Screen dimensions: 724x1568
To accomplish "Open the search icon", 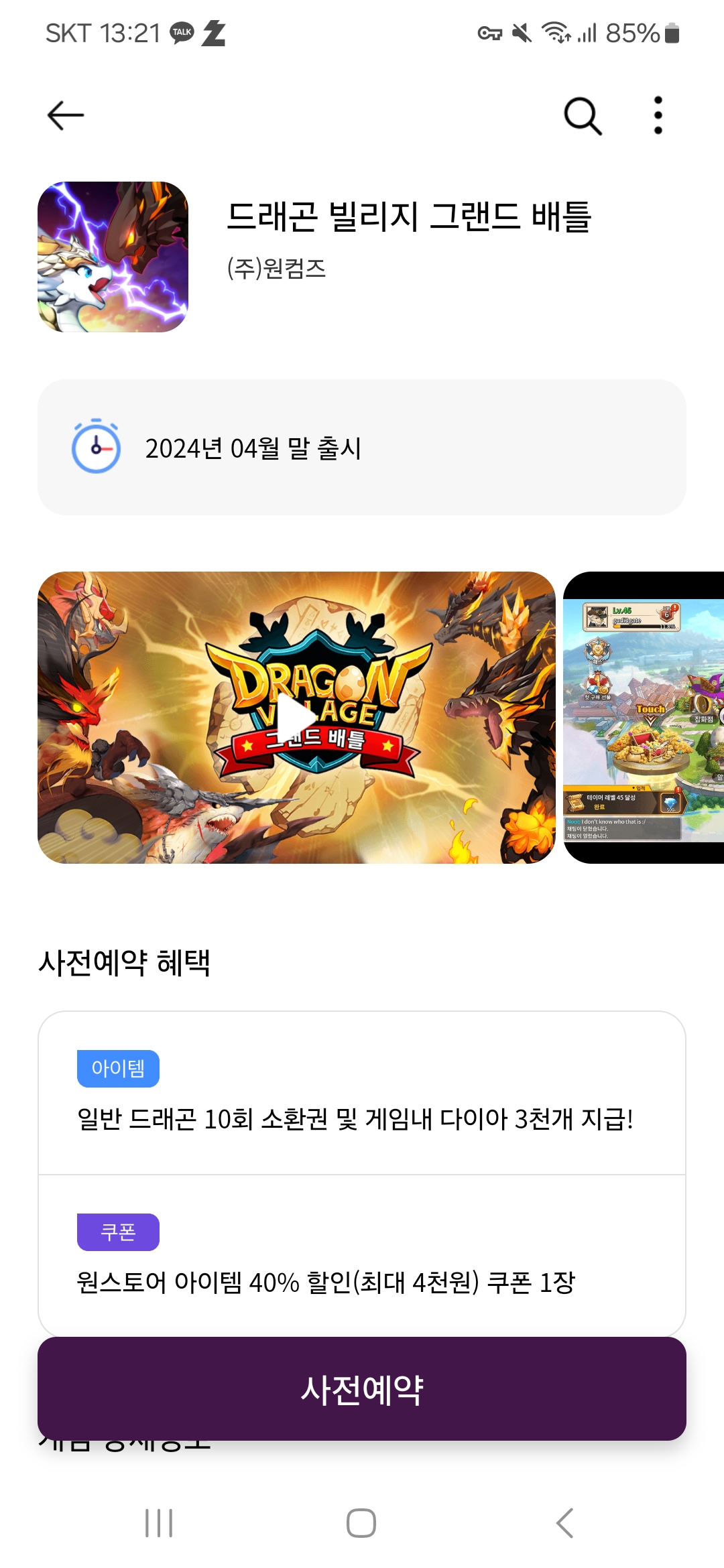I will click(x=582, y=115).
